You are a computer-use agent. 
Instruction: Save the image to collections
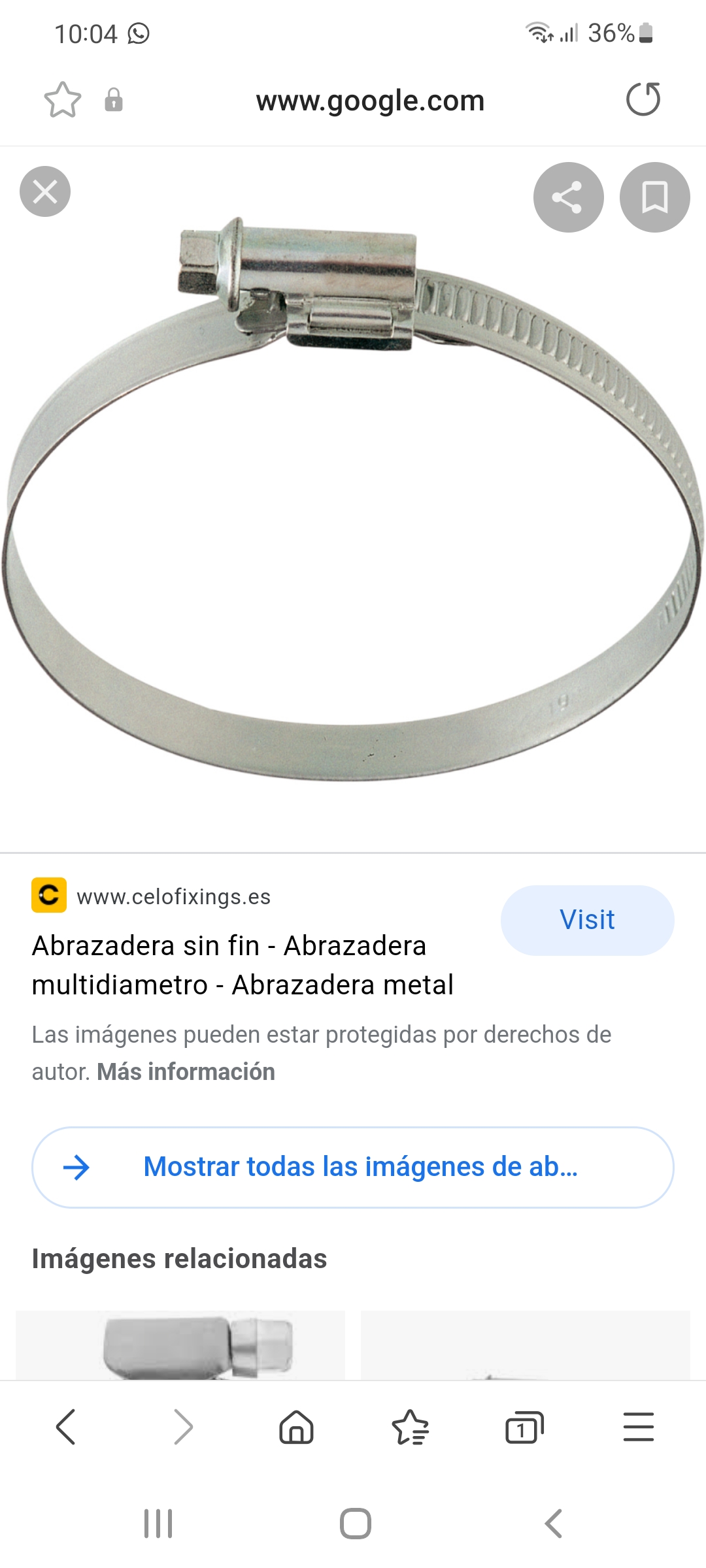(654, 197)
